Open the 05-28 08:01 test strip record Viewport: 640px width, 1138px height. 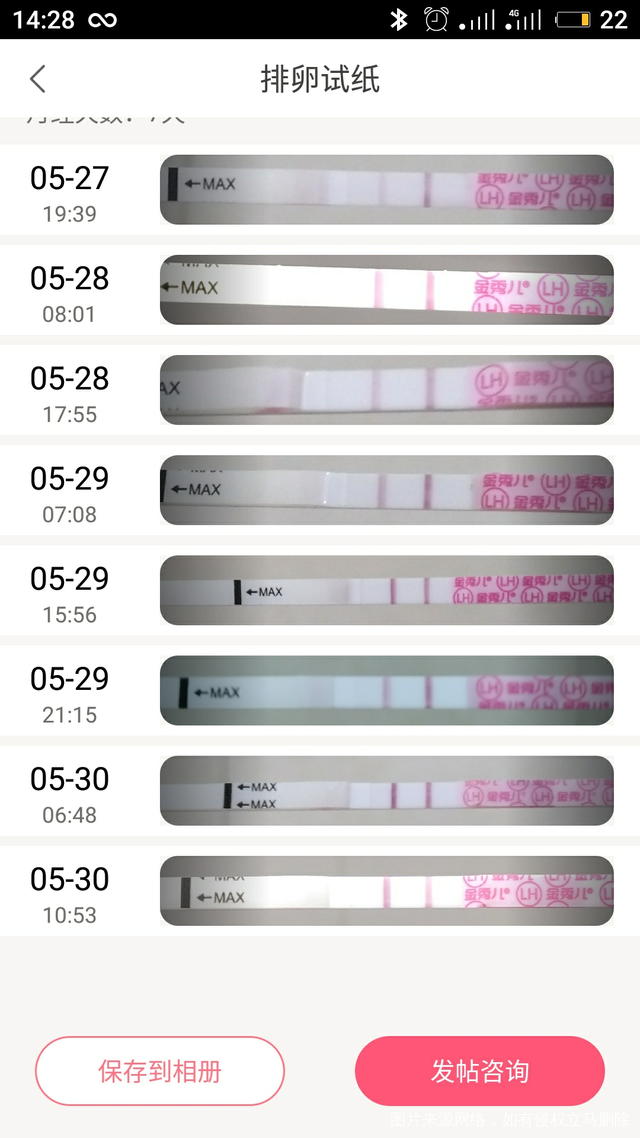386,290
